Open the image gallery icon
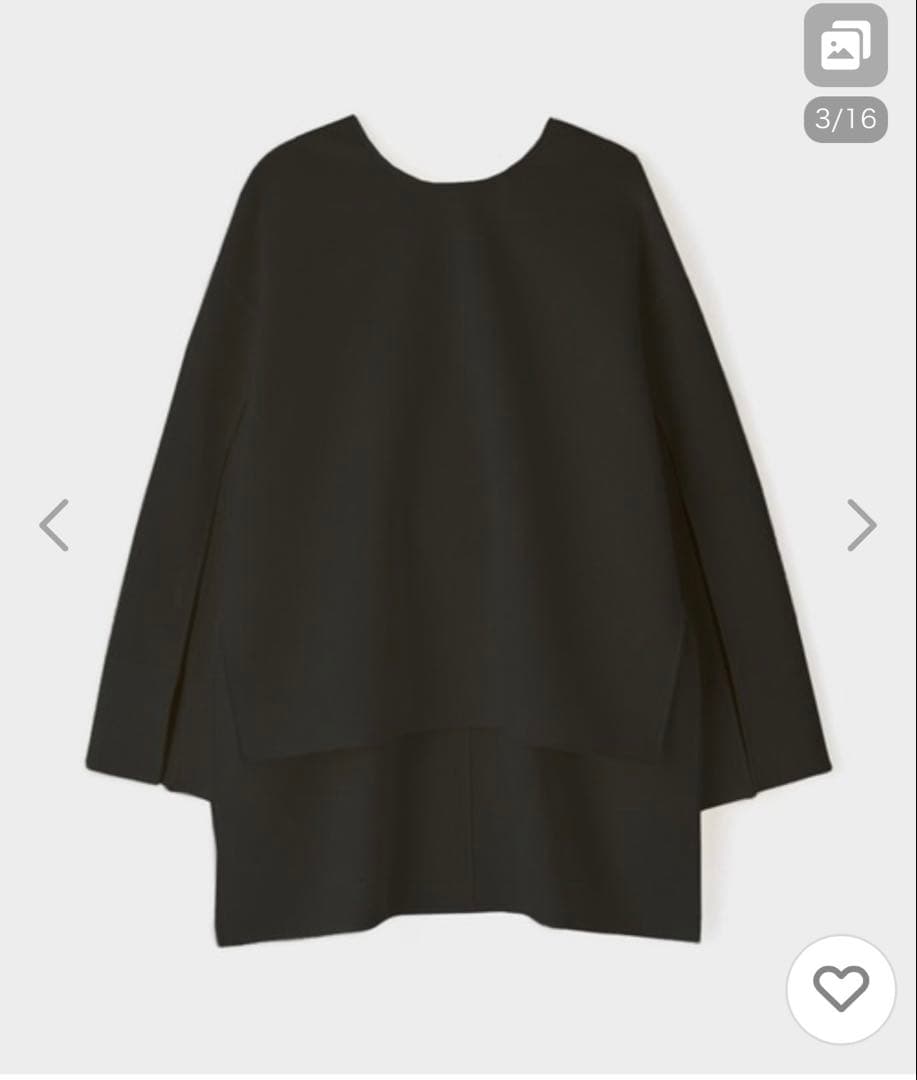This screenshot has height=1080, width=917. [x=845, y=47]
